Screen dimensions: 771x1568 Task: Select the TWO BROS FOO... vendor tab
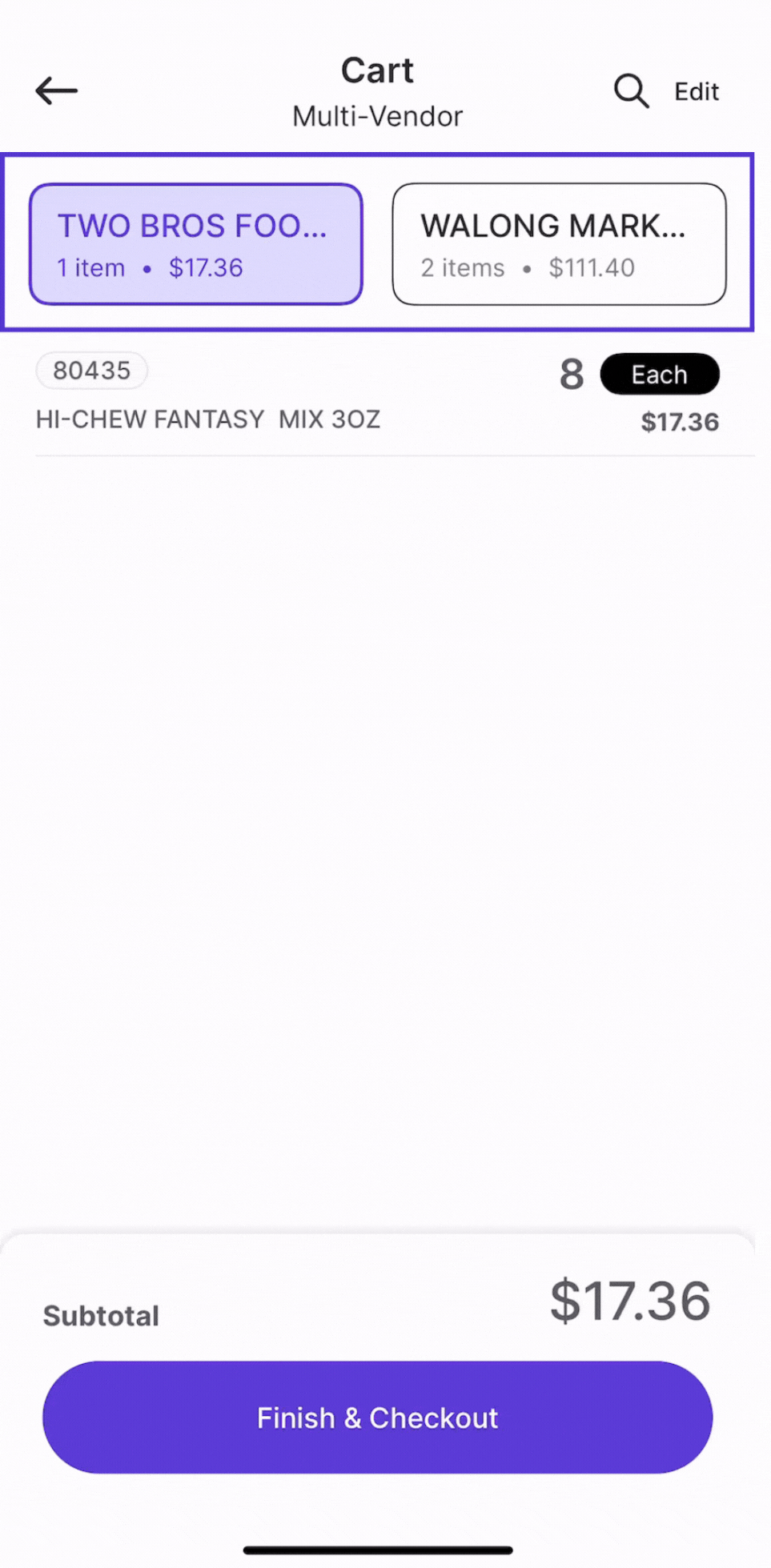pyautogui.click(x=196, y=244)
